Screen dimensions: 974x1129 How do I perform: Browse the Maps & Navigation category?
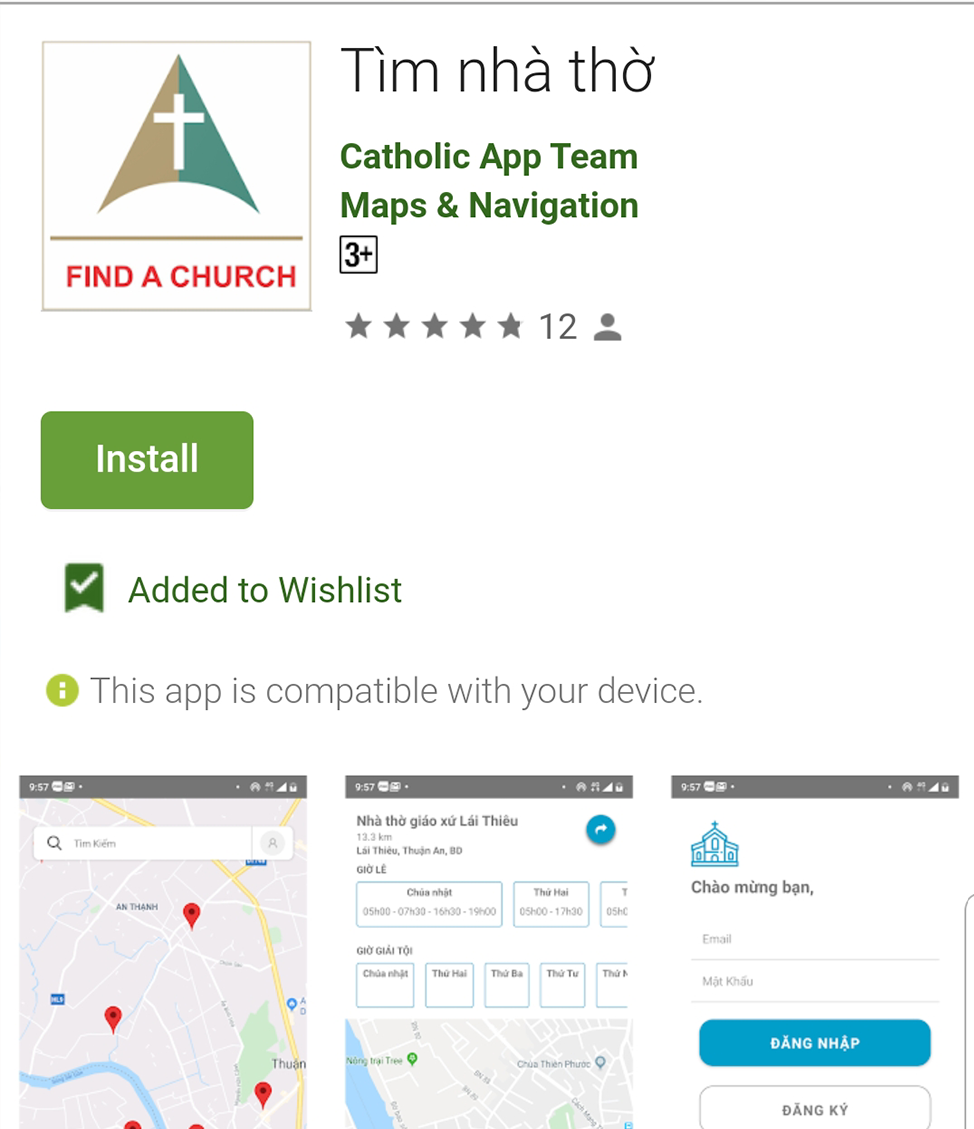(x=488, y=206)
